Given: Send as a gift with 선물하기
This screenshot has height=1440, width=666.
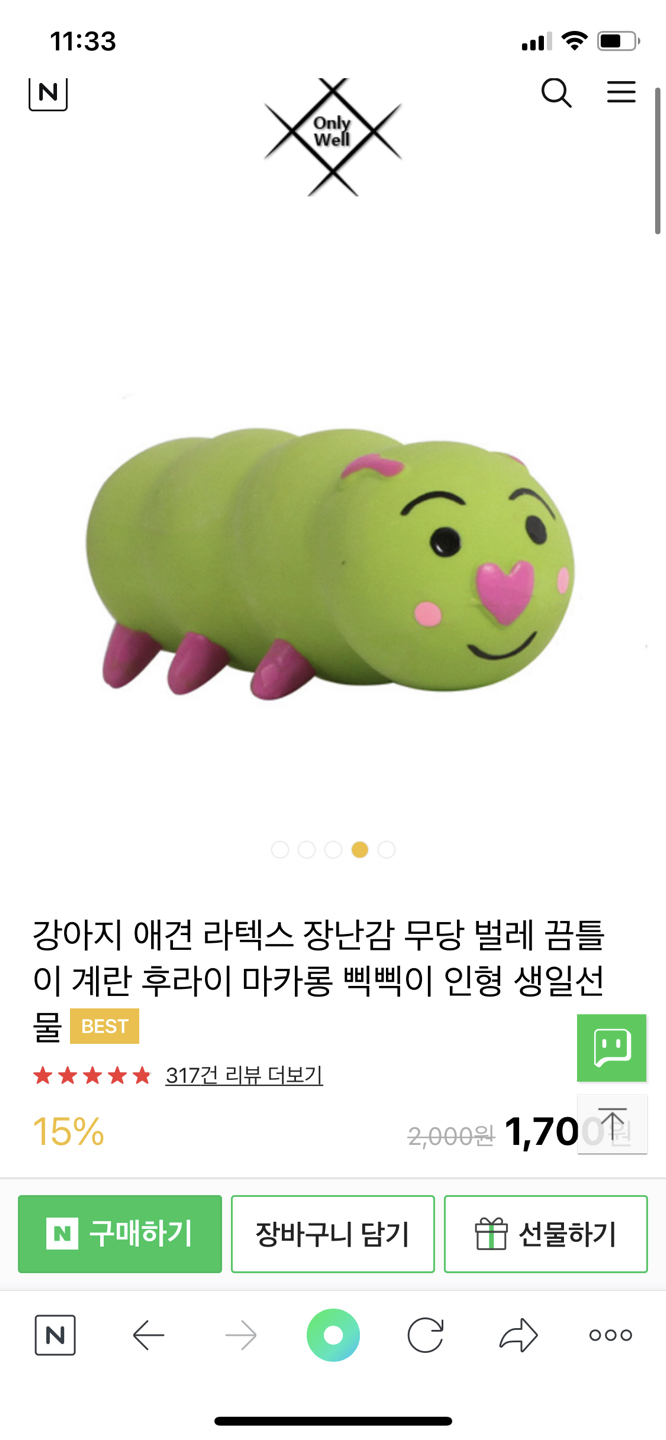Looking at the screenshot, I should coord(546,1234).
